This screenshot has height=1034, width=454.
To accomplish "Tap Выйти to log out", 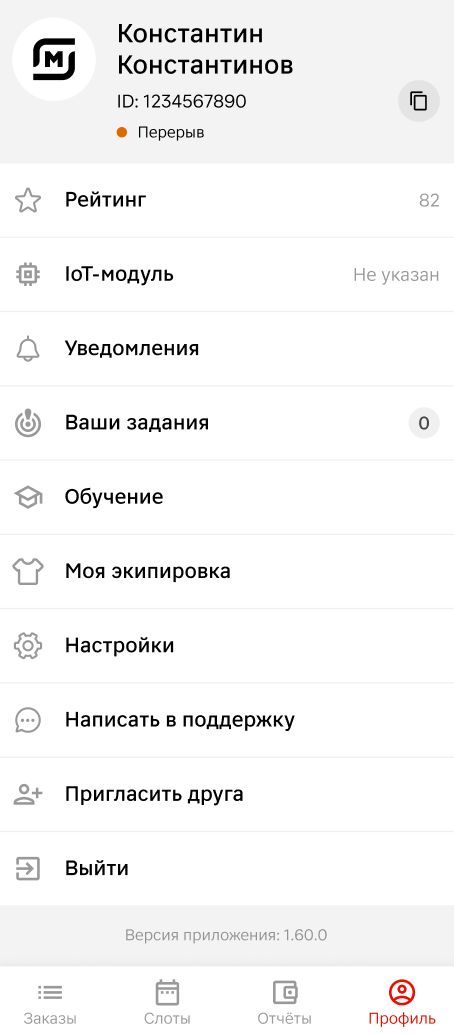I will click(x=227, y=868).
